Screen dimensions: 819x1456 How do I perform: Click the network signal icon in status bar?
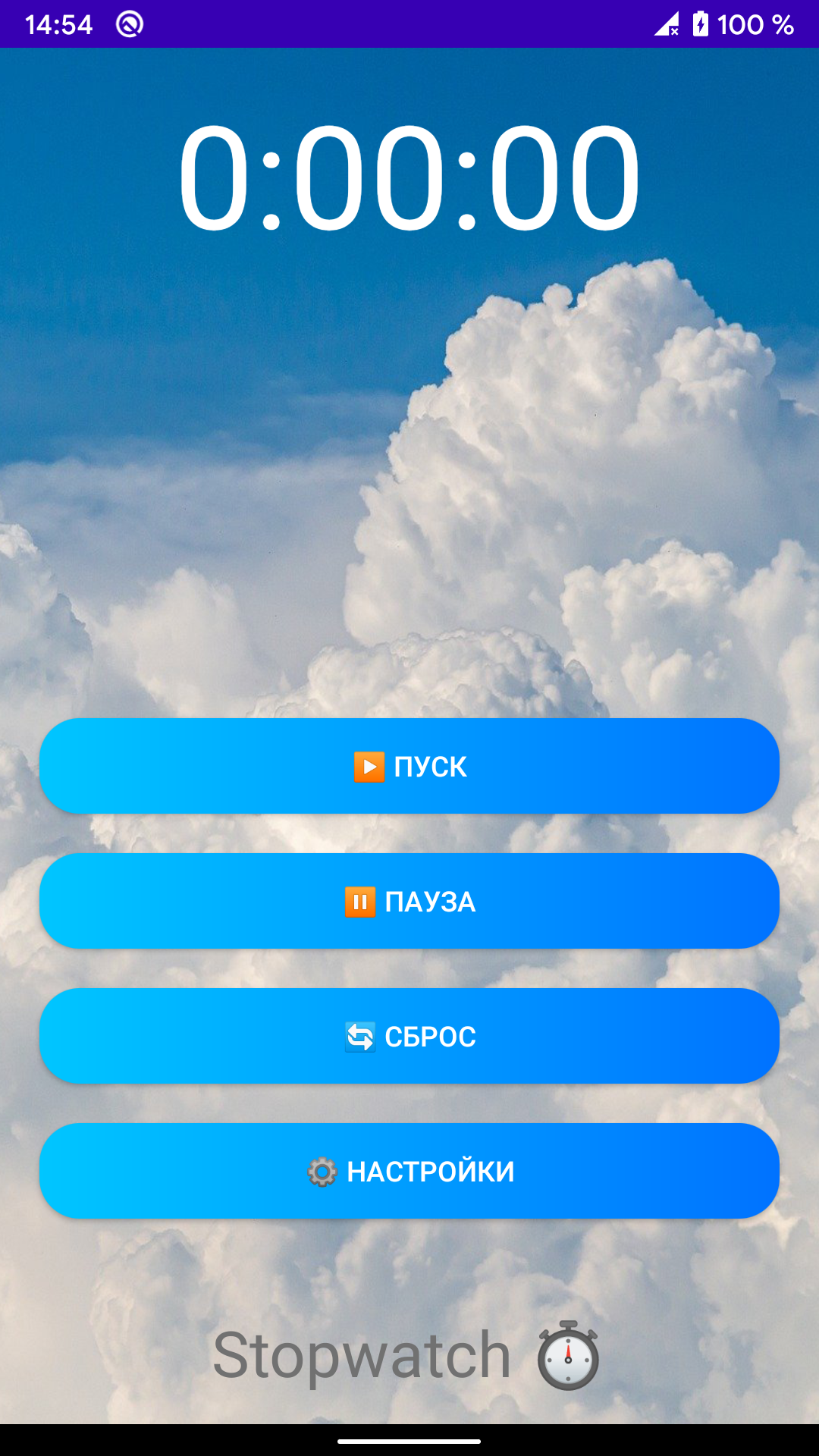[x=665, y=24]
